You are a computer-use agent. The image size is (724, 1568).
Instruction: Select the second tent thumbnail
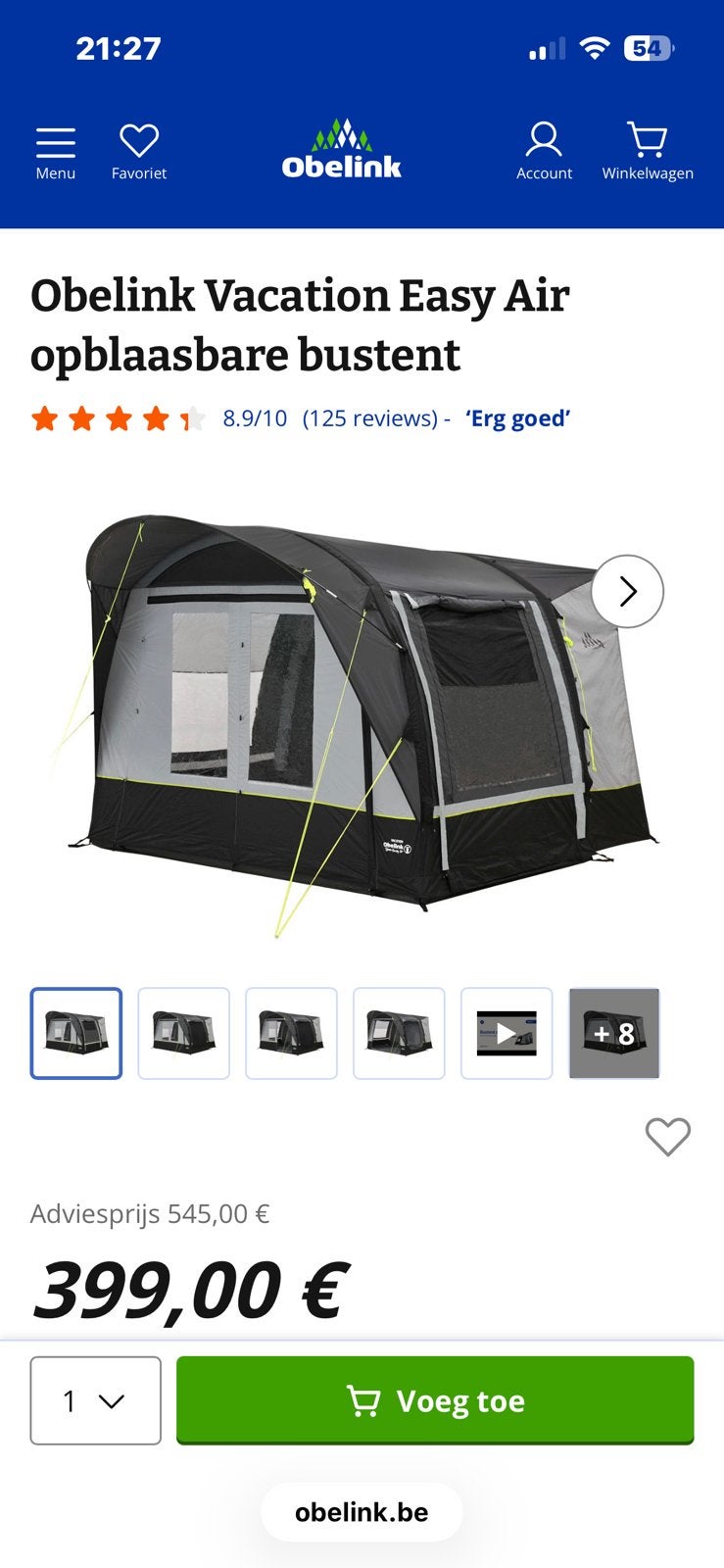tap(184, 1033)
